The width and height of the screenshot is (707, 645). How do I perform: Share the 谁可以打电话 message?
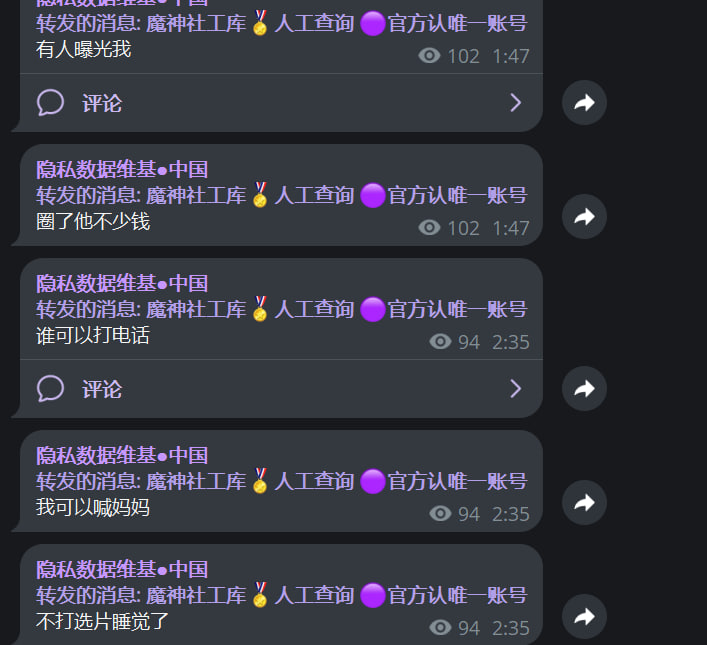pos(584,388)
